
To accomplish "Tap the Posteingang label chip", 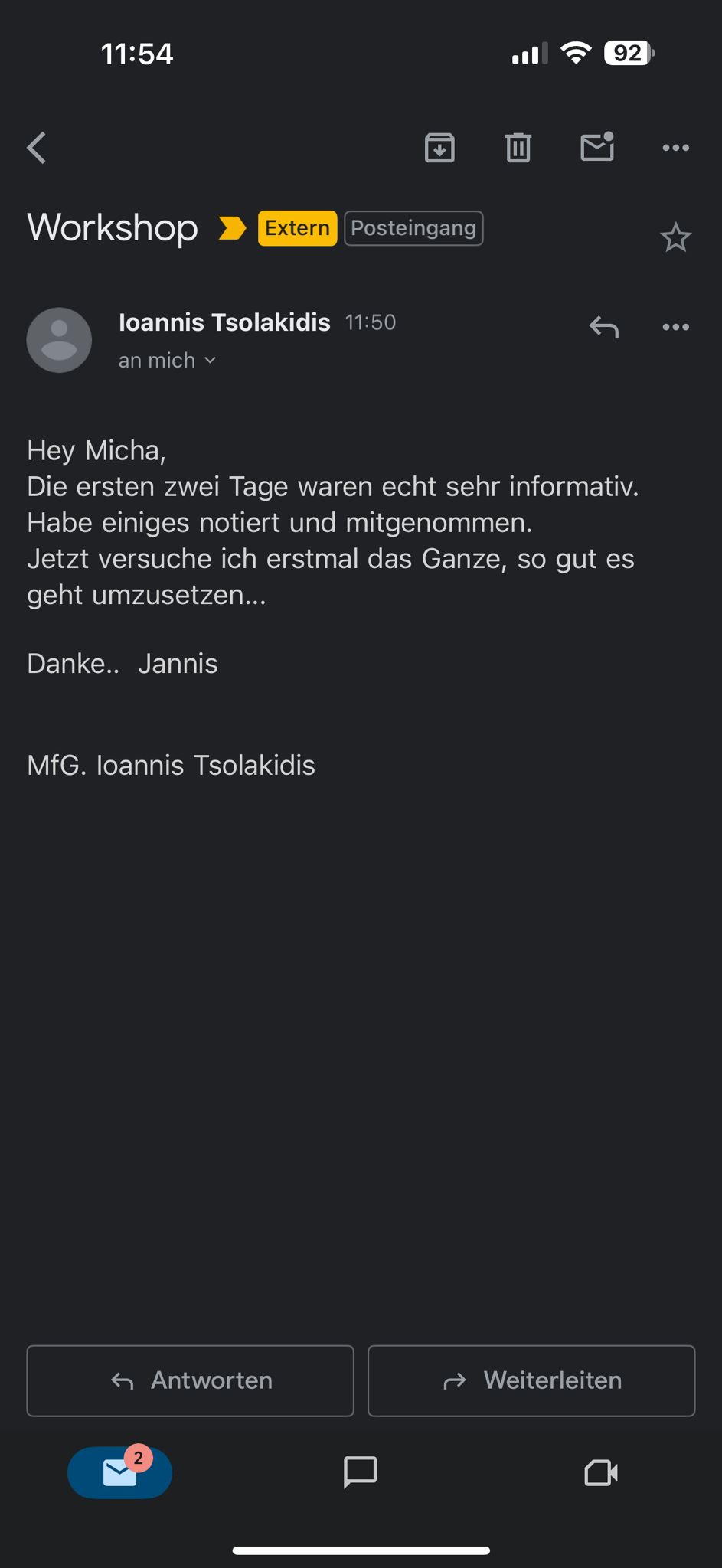I will (413, 228).
